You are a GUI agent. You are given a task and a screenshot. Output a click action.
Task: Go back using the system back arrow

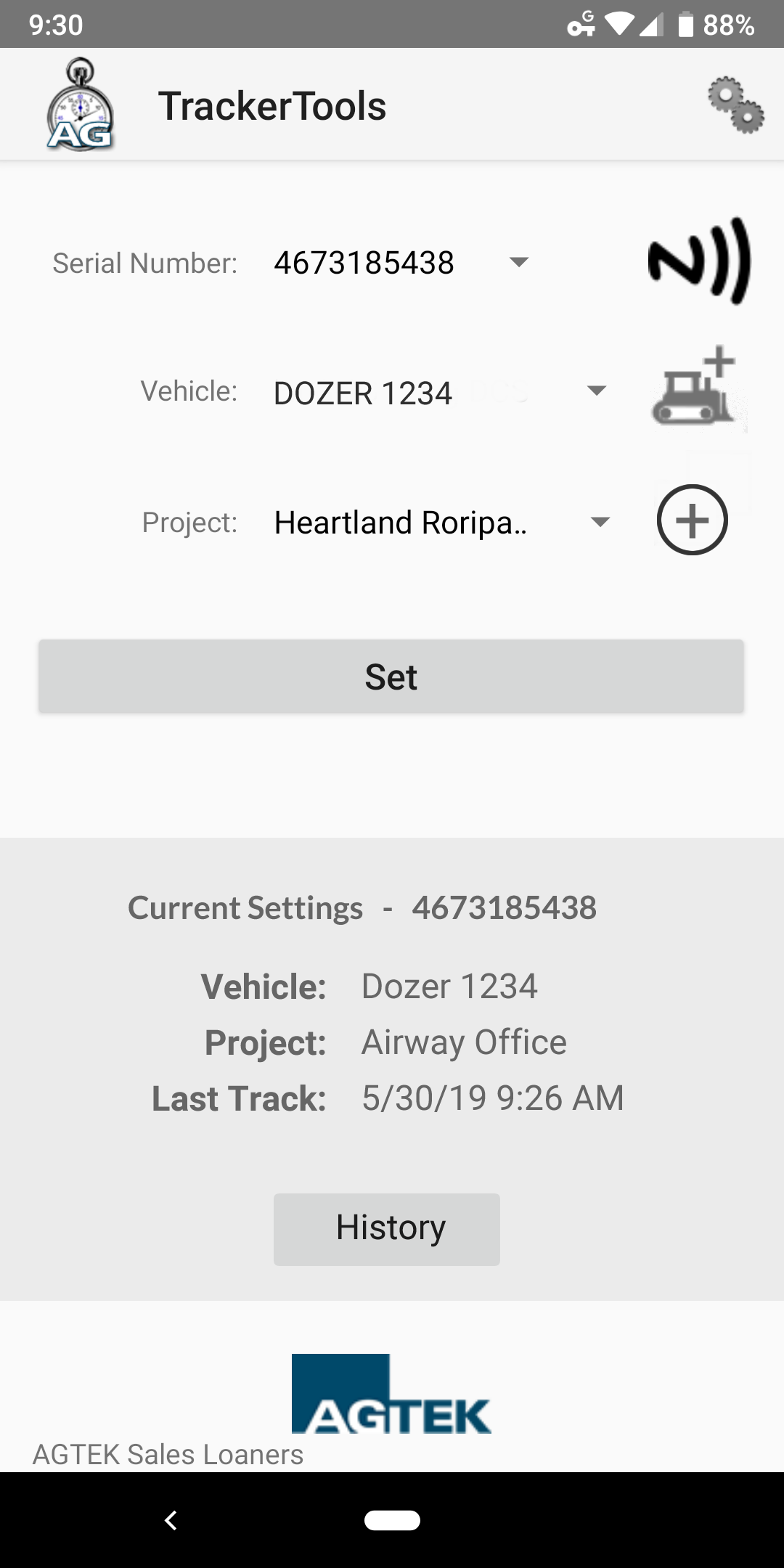click(171, 1520)
